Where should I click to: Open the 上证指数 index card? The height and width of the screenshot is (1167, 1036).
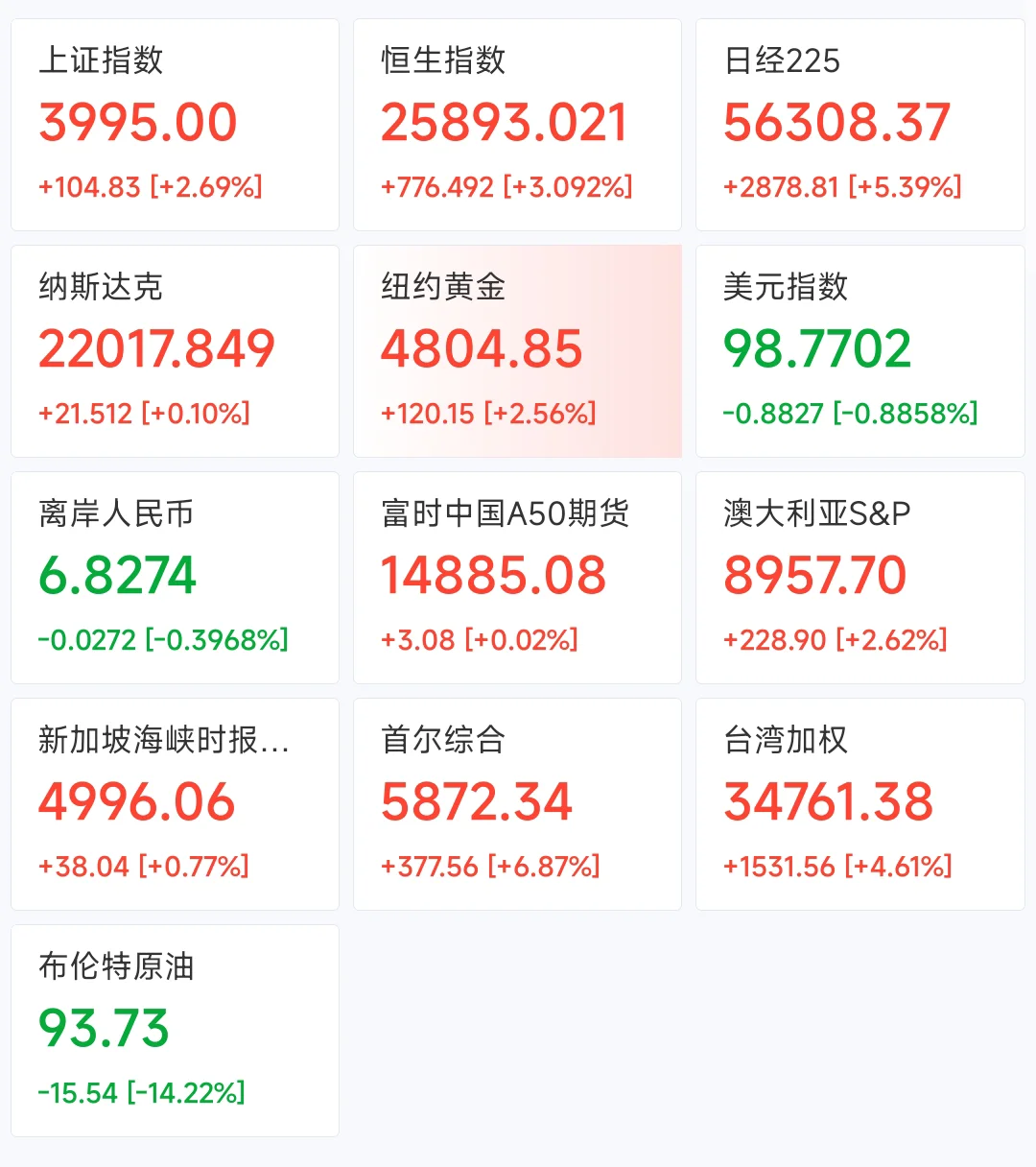pyautogui.click(x=175, y=125)
